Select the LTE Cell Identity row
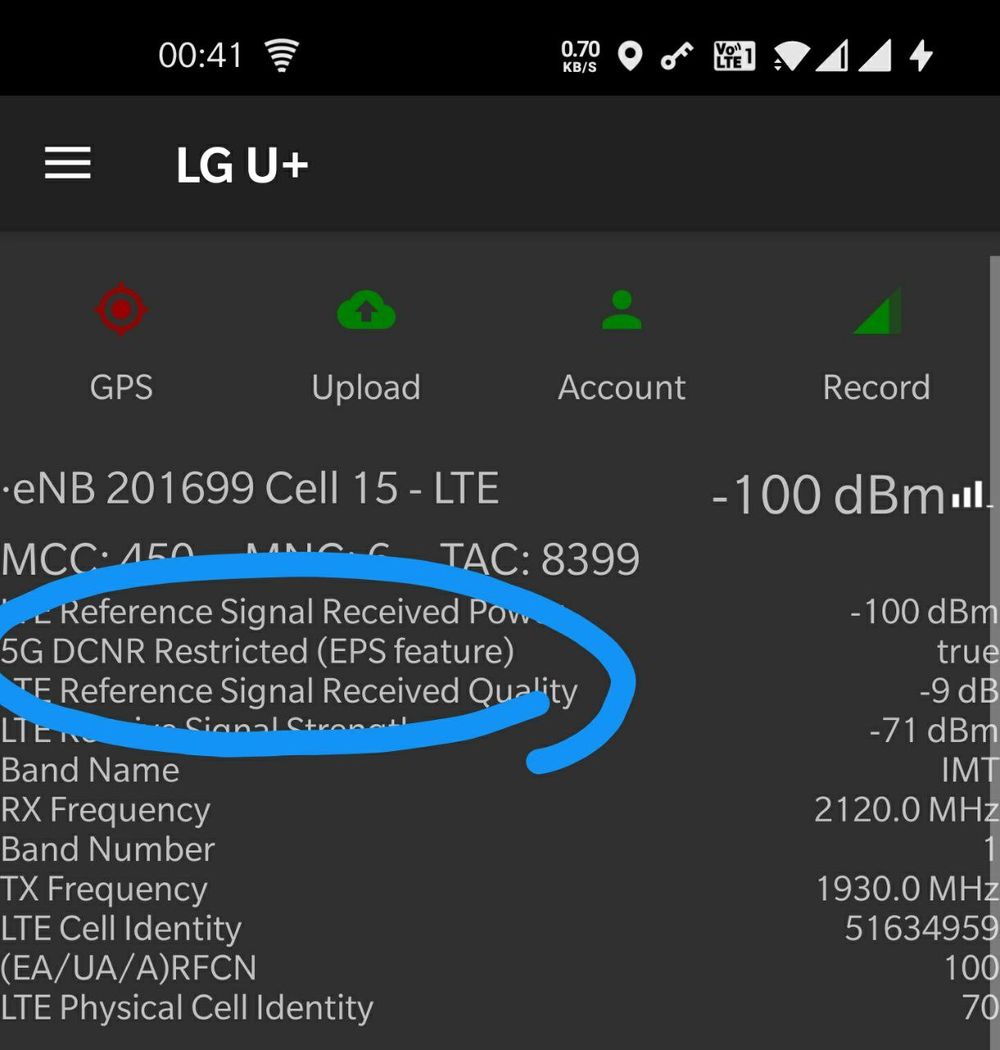The width and height of the screenshot is (1000, 1050). pos(122,929)
